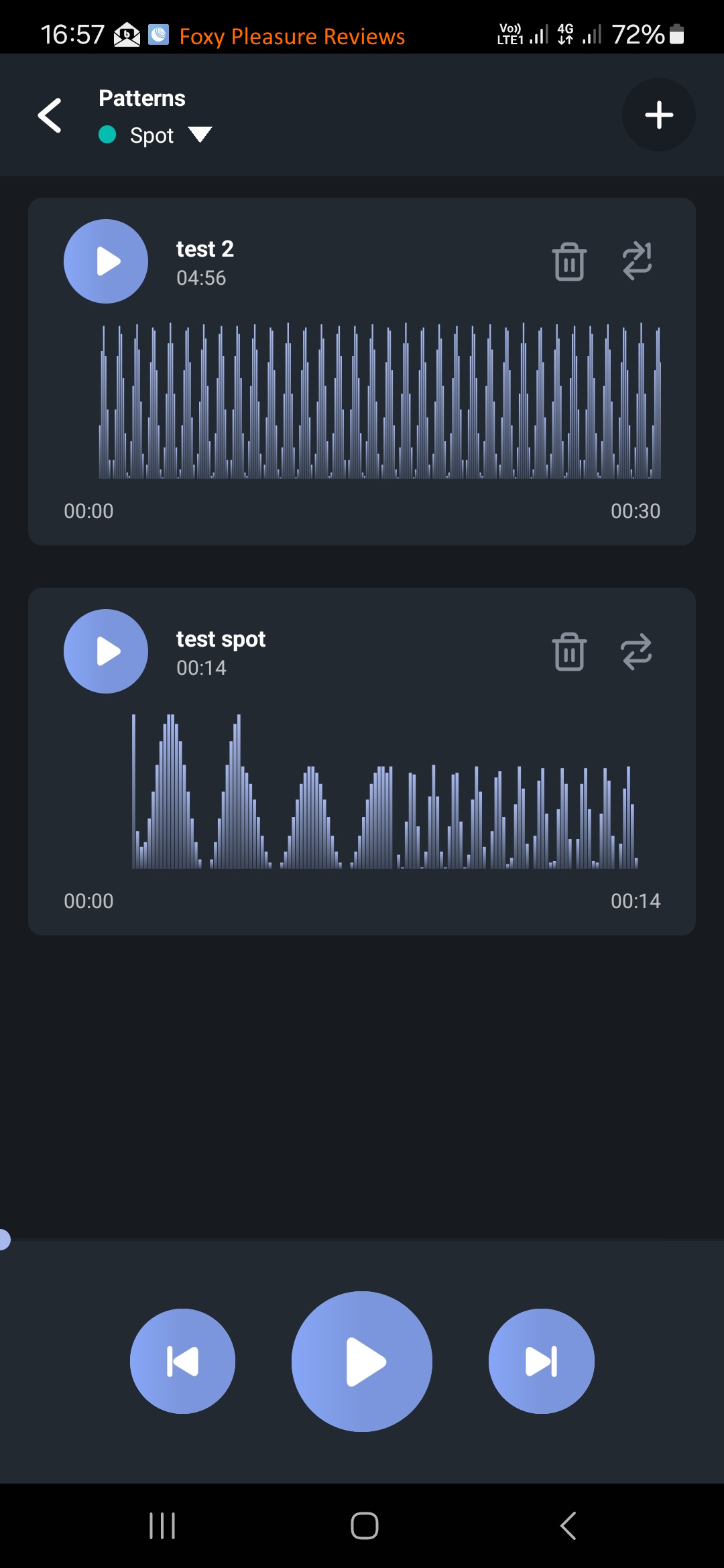Skip to the next pattern

click(x=541, y=1361)
